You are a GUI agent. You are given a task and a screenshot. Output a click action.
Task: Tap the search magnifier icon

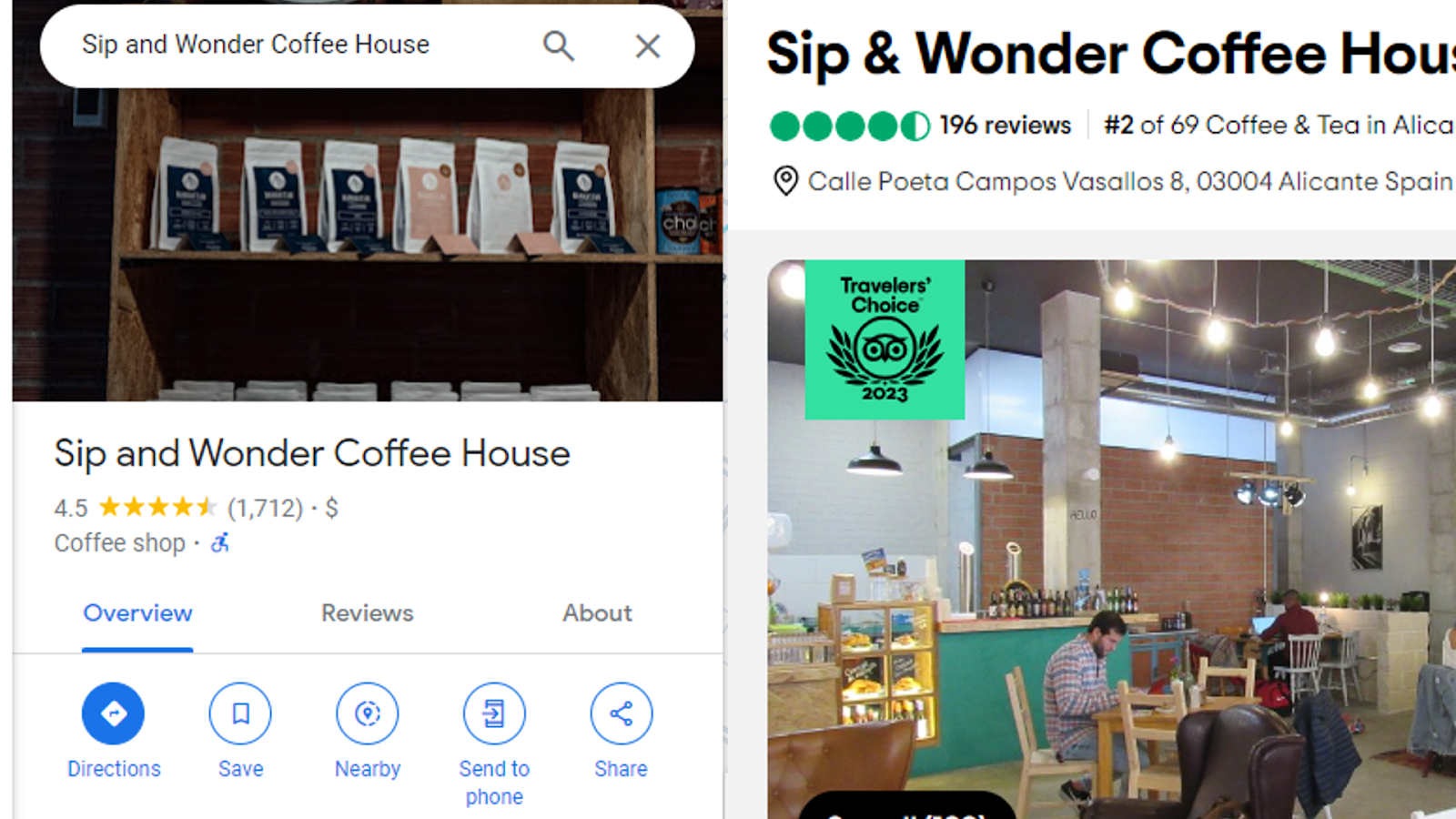[x=558, y=45]
